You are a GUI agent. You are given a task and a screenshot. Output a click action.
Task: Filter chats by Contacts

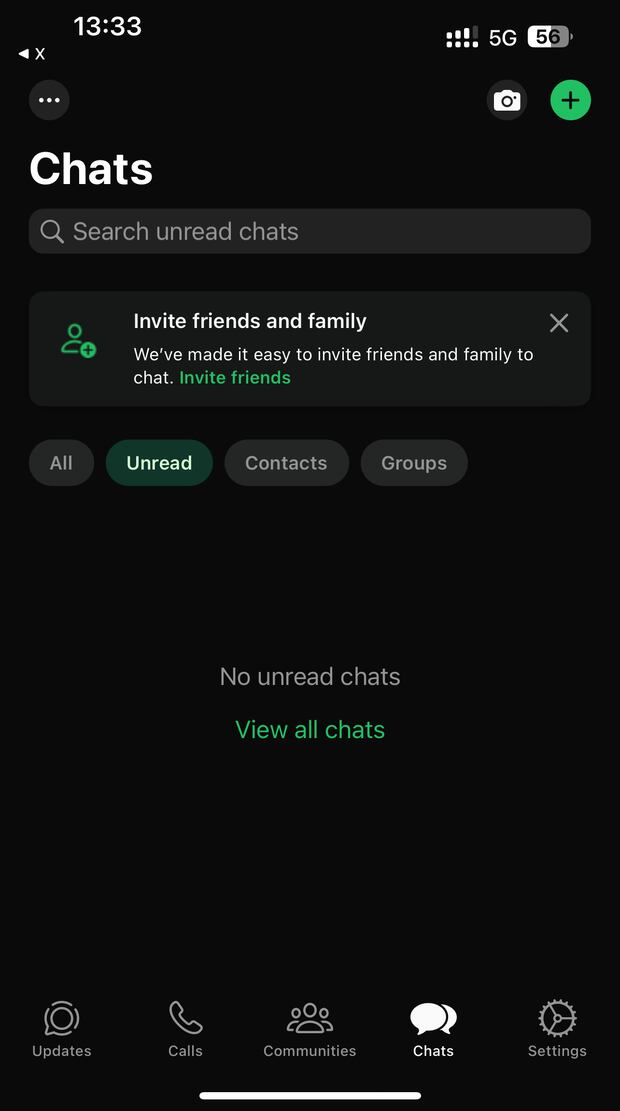tap(286, 463)
